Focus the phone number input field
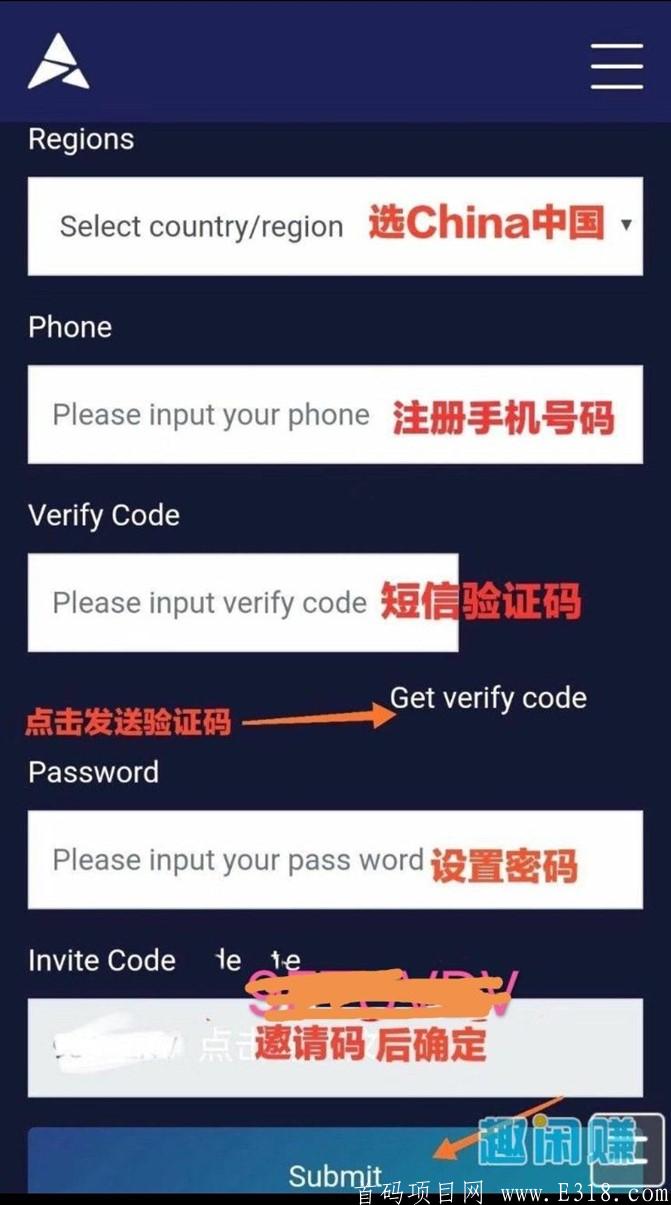Viewport: 671px width, 1205px height. click(x=334, y=415)
